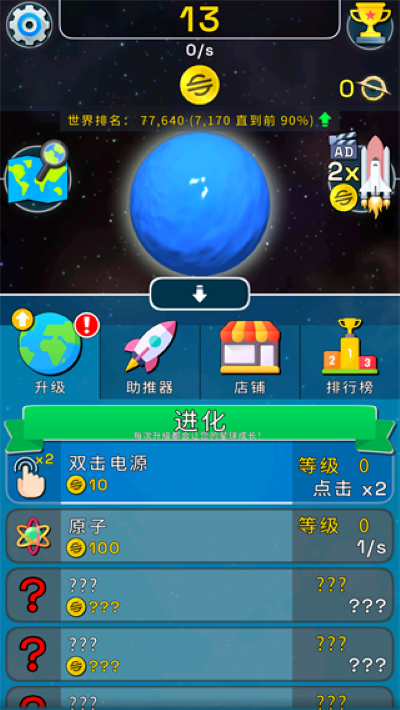This screenshot has width=400, height=710.
Task: Open the trophy achievements icon
Action: [370, 26]
